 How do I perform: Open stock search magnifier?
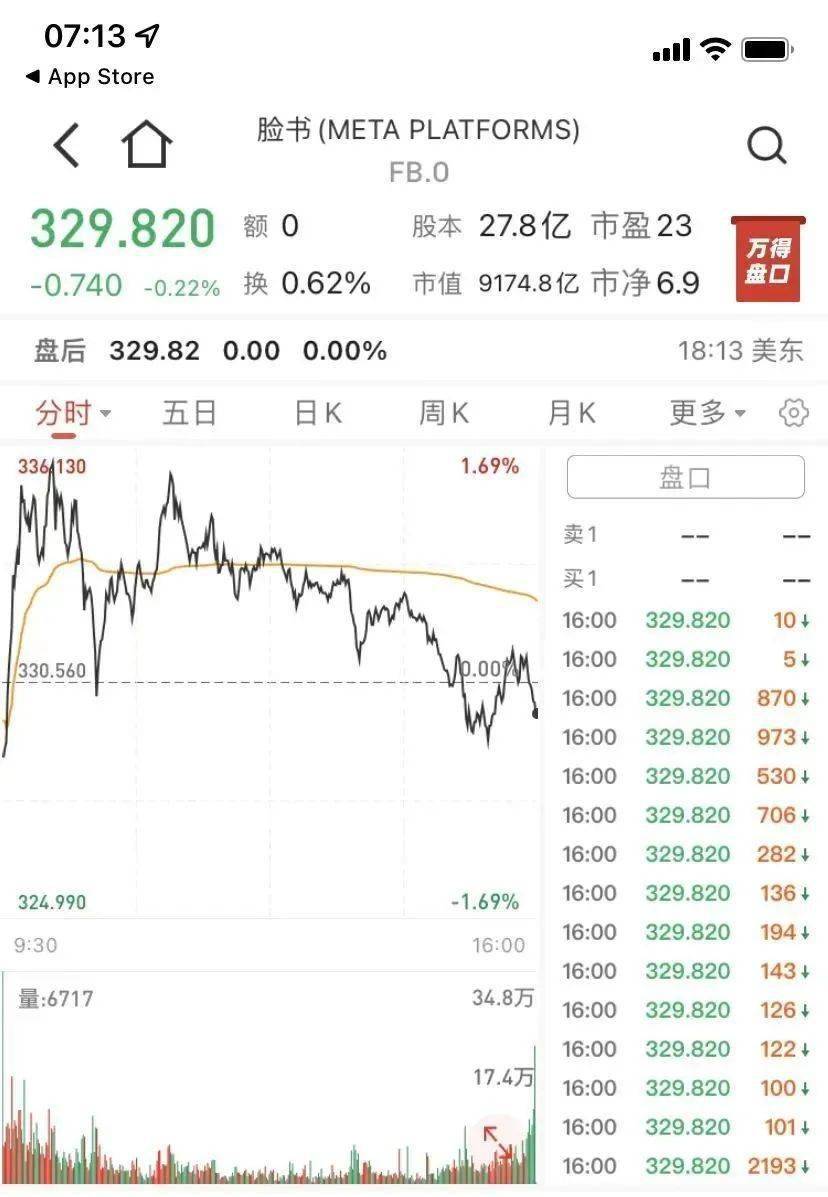[x=767, y=147]
